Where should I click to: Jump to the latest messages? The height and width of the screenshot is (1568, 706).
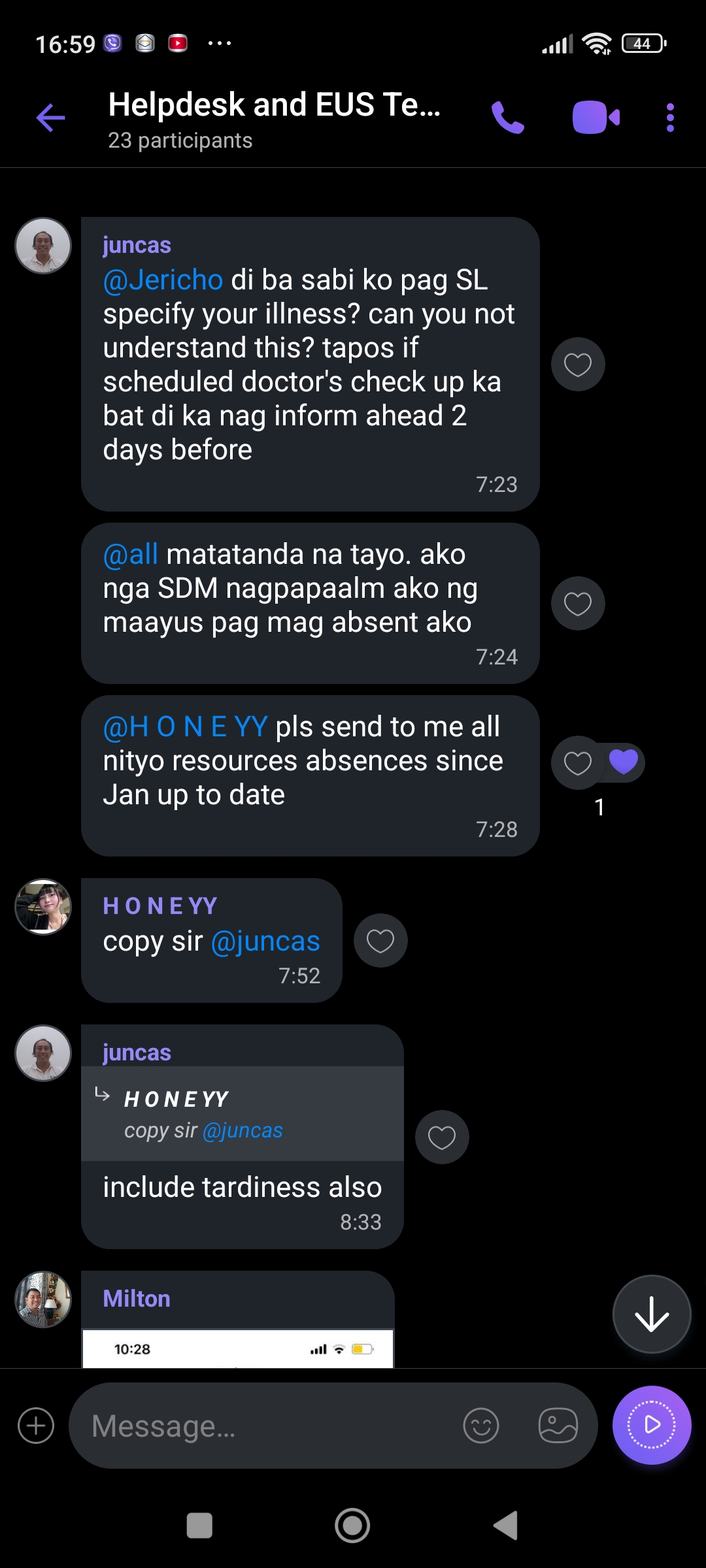652,1315
